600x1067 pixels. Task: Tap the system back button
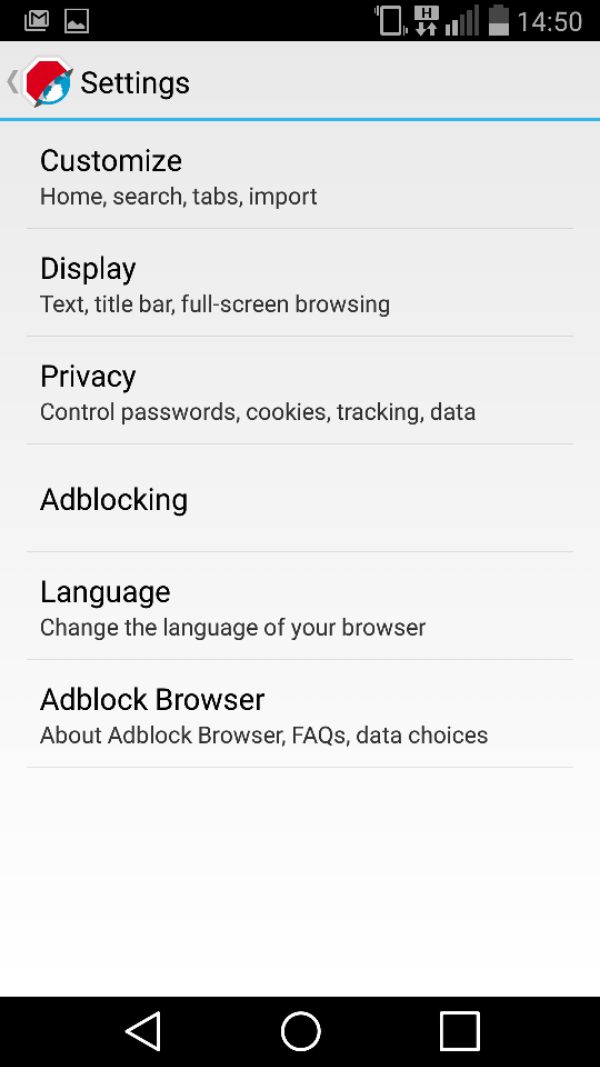[x=144, y=1031]
